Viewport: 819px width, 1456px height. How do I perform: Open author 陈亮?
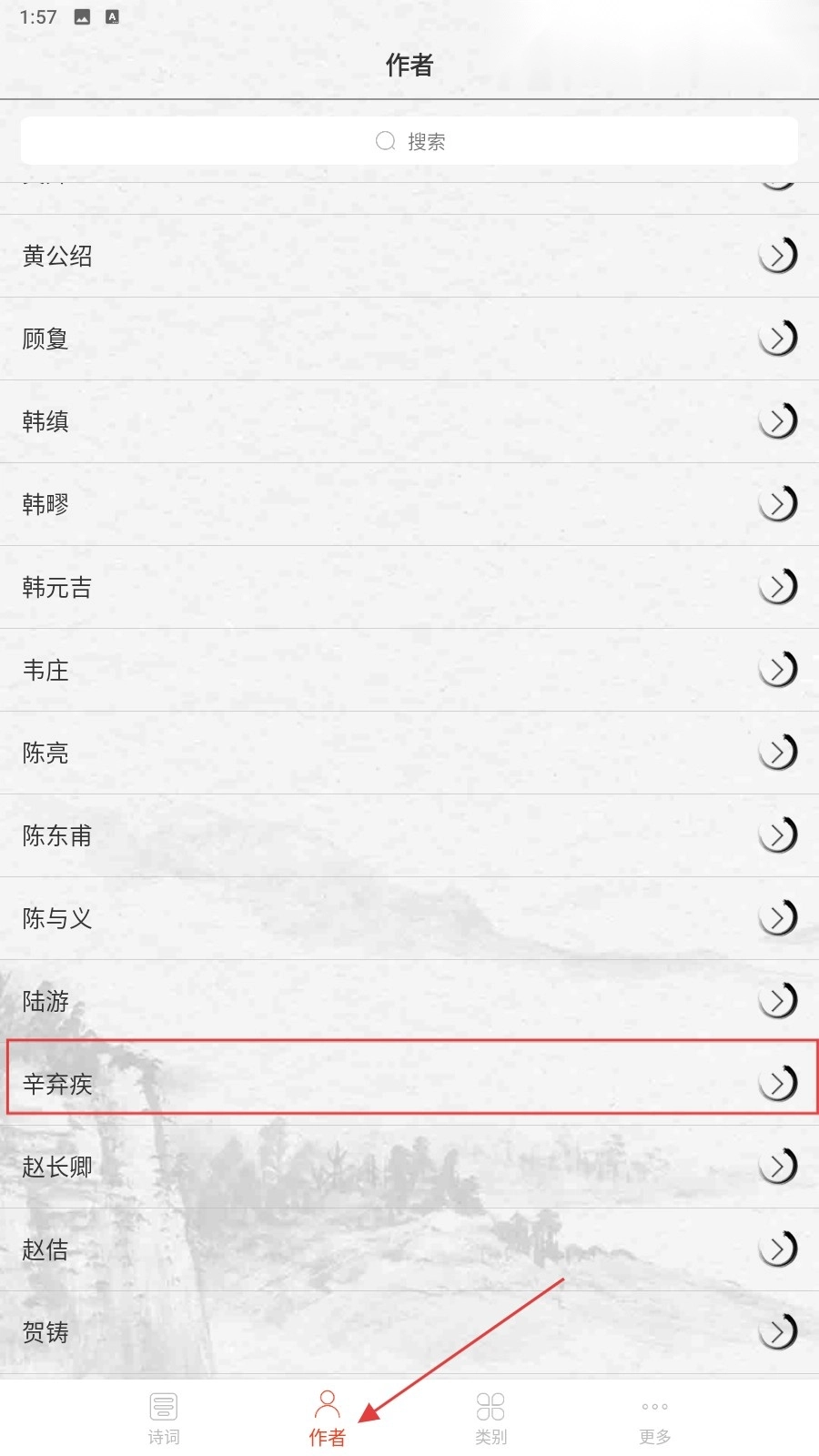point(409,753)
